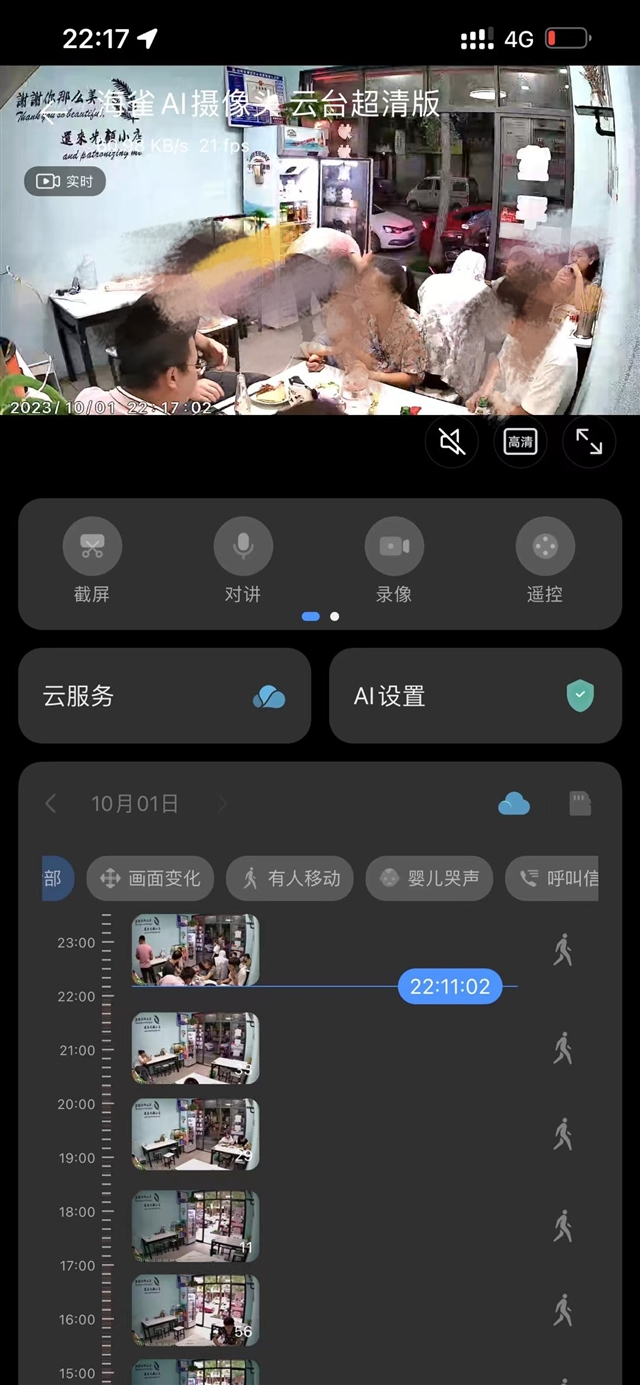Take a screenshot with 截屏
Screen dimensions: 640x1385
pyautogui.click(x=92, y=562)
